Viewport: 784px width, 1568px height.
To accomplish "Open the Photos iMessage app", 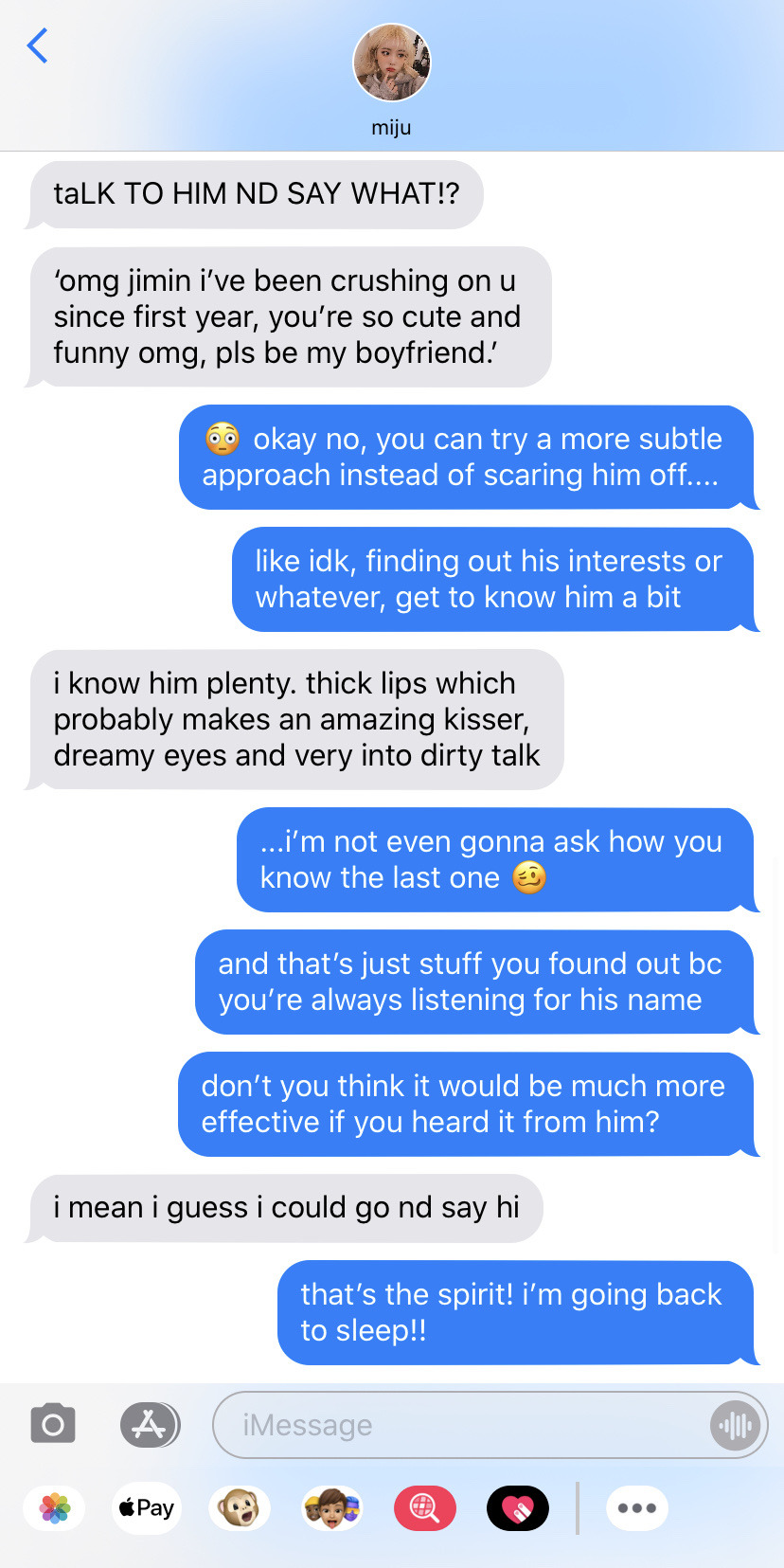I will (55, 1507).
